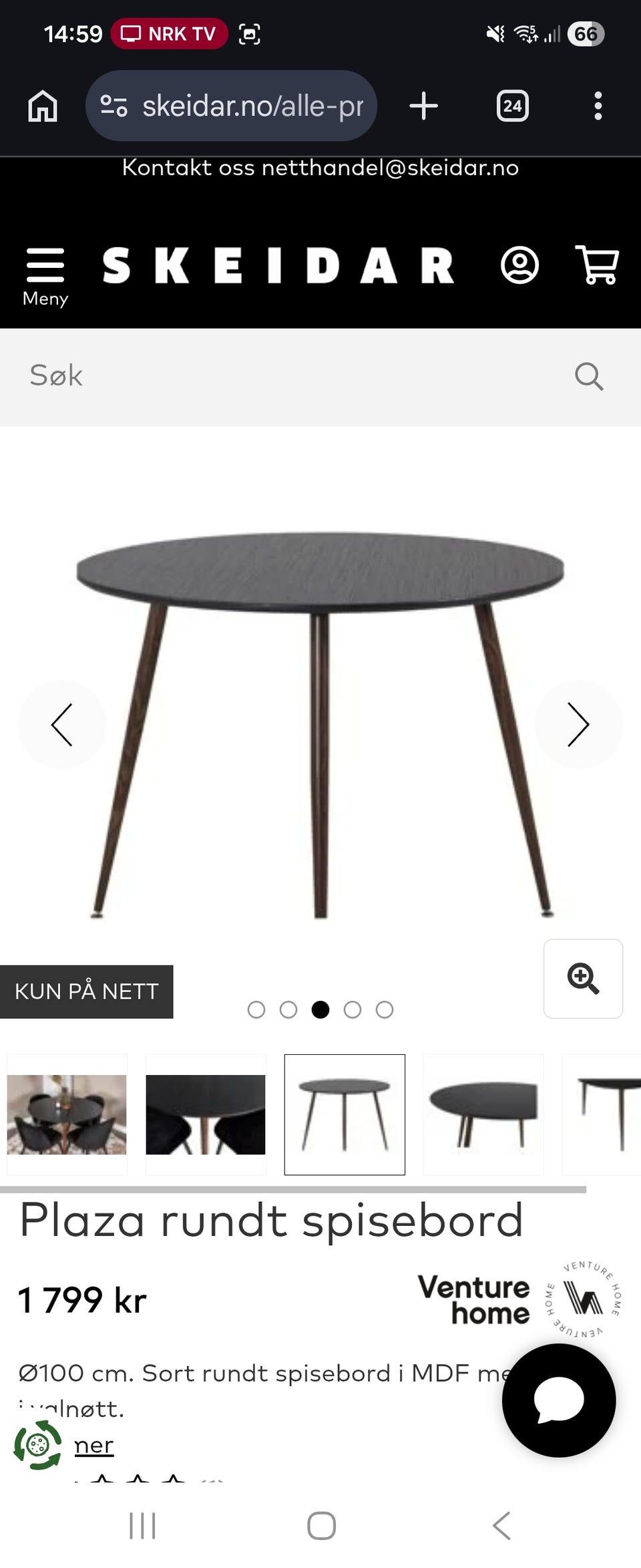This screenshot has width=641, height=1568.
Task: Open the Venture Home brand page
Action: click(518, 1300)
